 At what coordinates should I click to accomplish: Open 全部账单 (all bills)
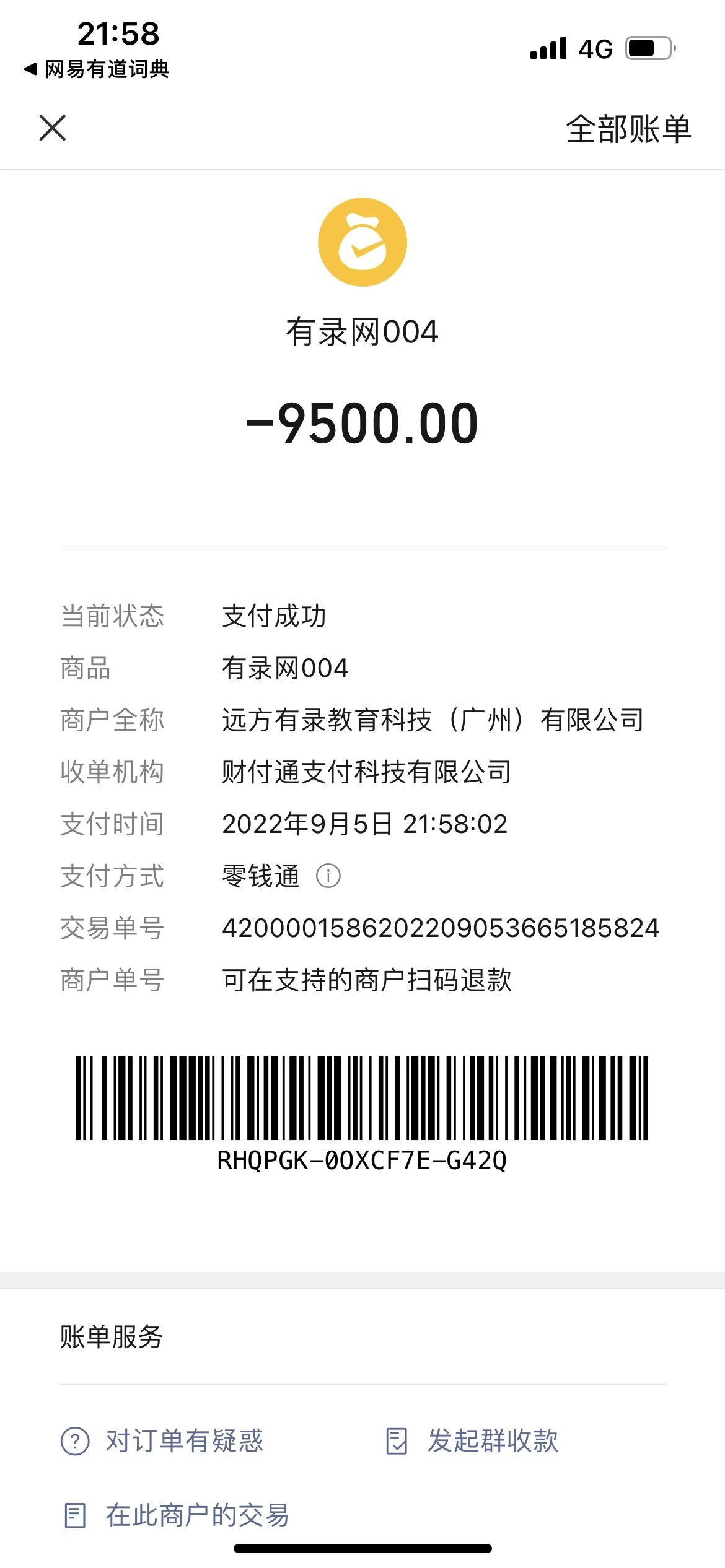pos(628,129)
